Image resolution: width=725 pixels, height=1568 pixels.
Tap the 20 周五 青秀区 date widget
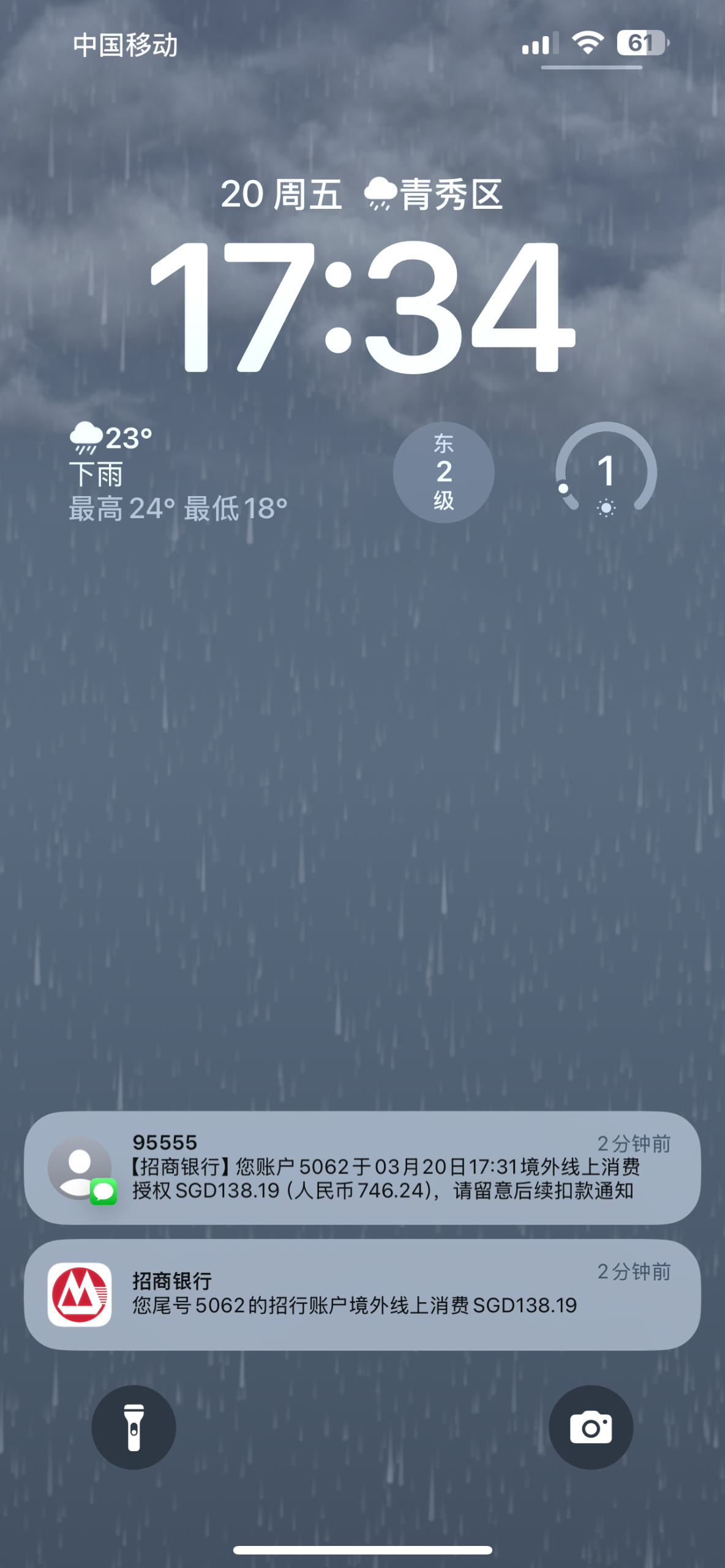pyautogui.click(x=361, y=195)
